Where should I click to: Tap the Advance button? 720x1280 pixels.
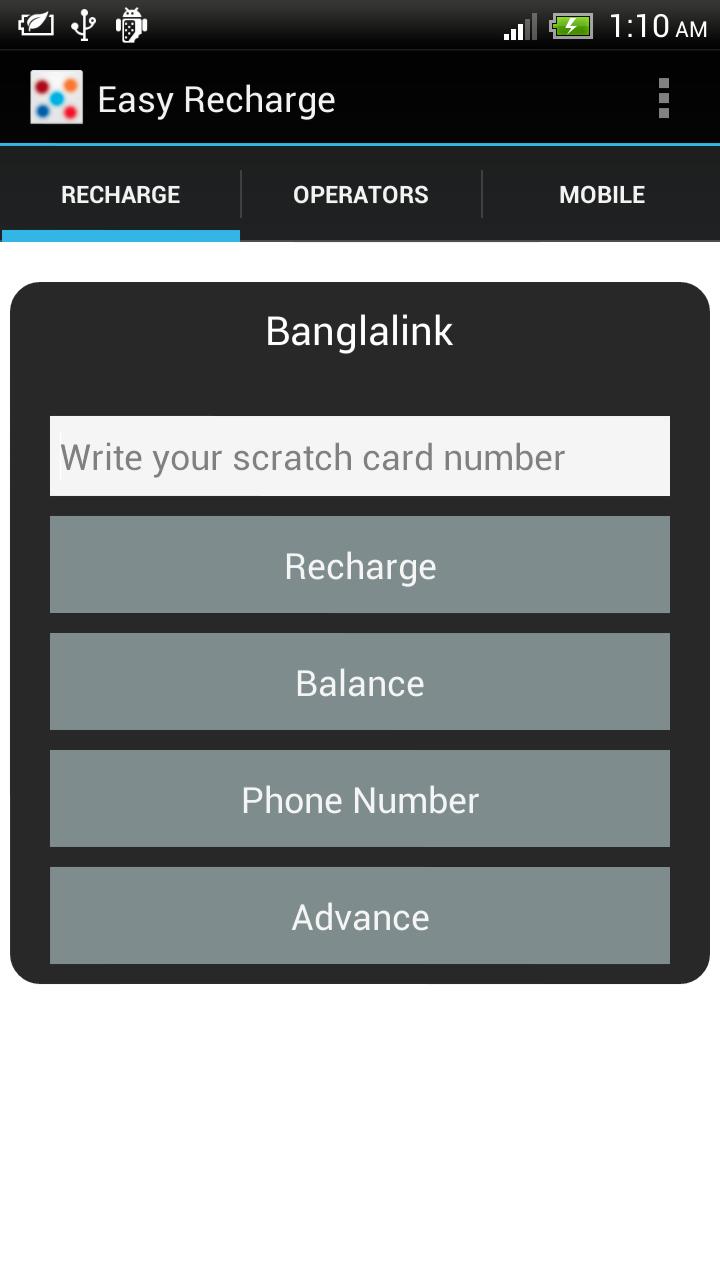360,916
